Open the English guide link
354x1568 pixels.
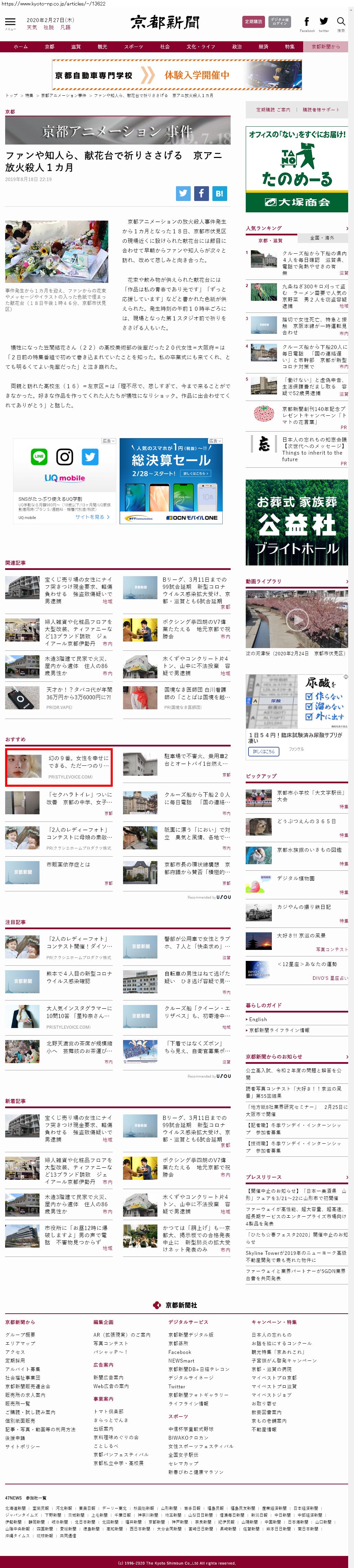tap(258, 1019)
